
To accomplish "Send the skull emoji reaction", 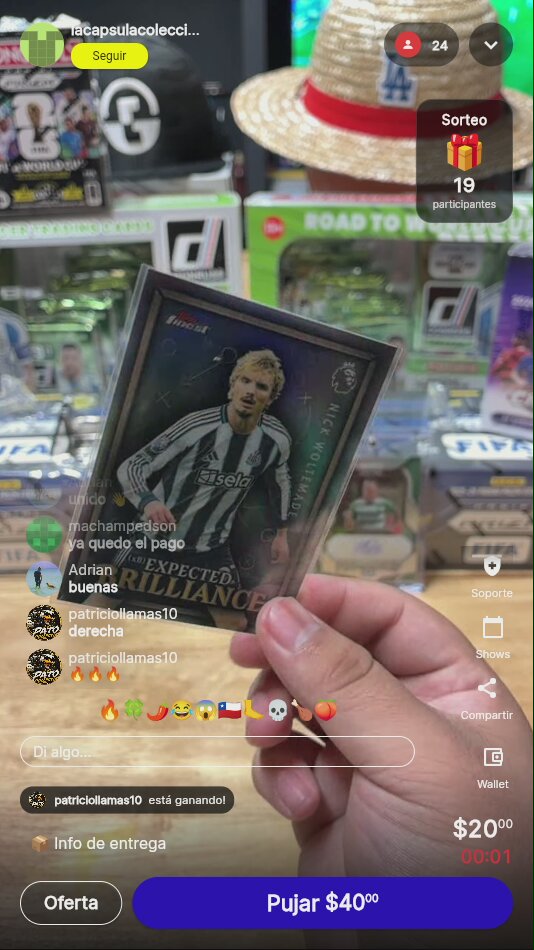I will coord(277,710).
